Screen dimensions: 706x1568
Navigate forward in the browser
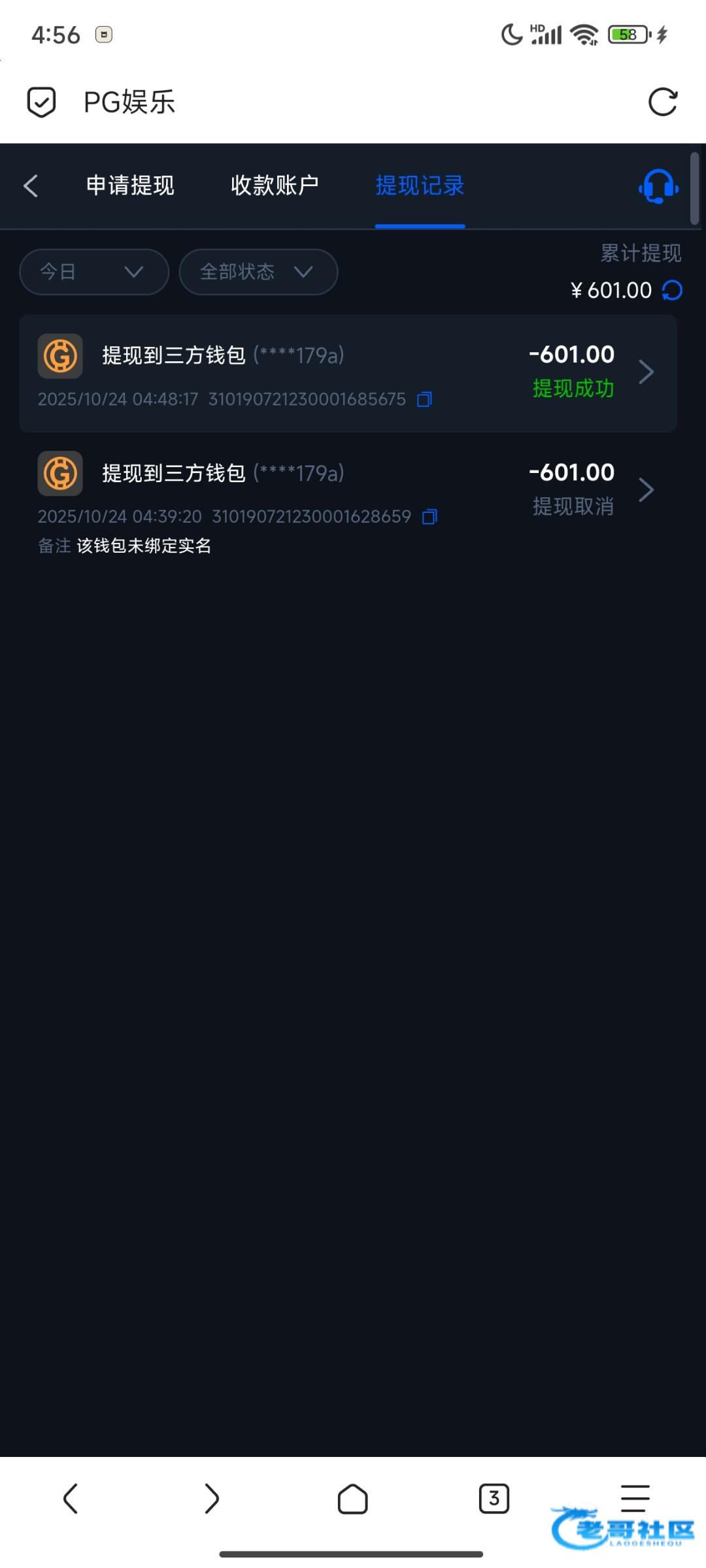tap(211, 1498)
